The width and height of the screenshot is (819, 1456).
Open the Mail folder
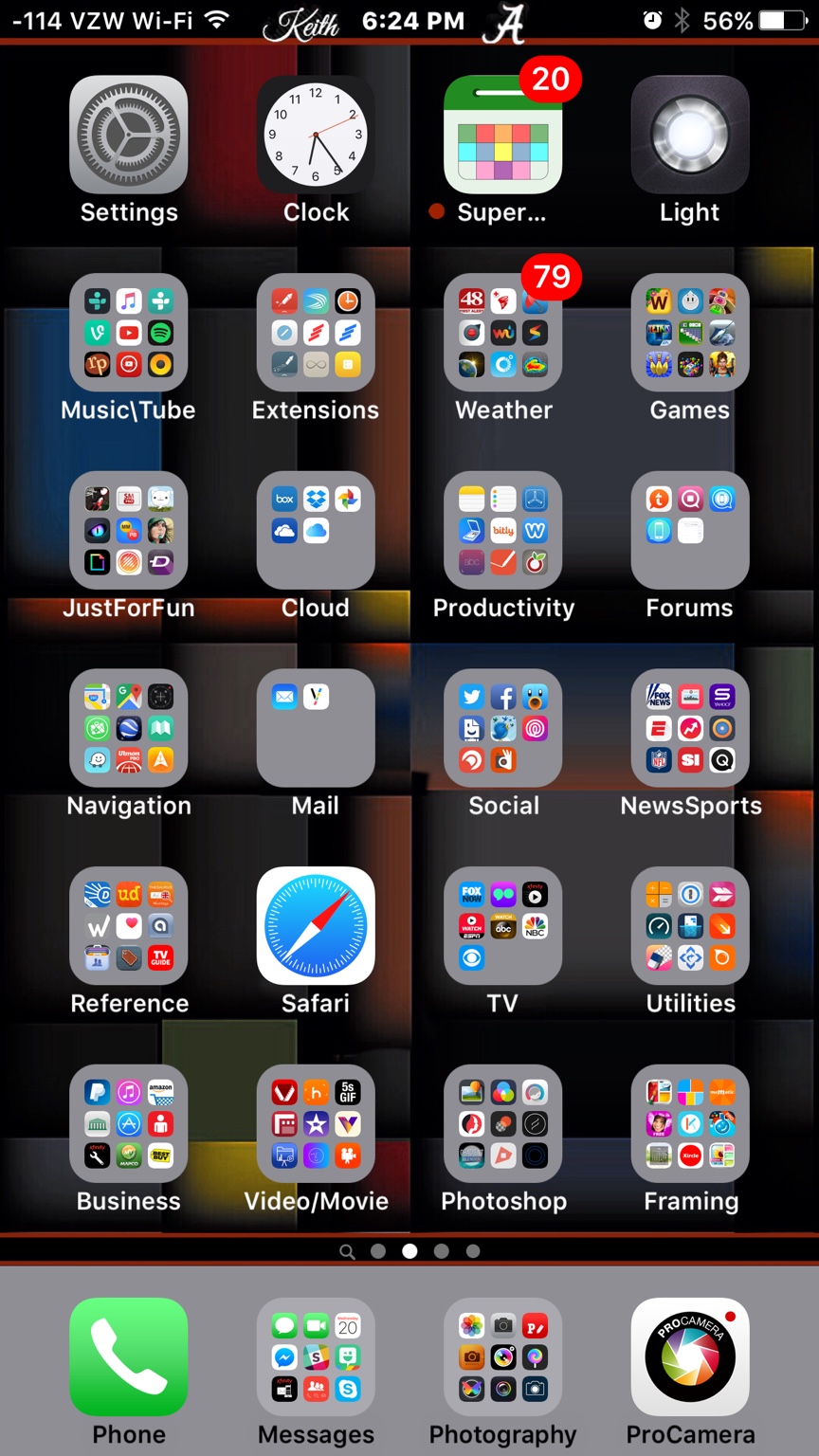[x=316, y=728]
